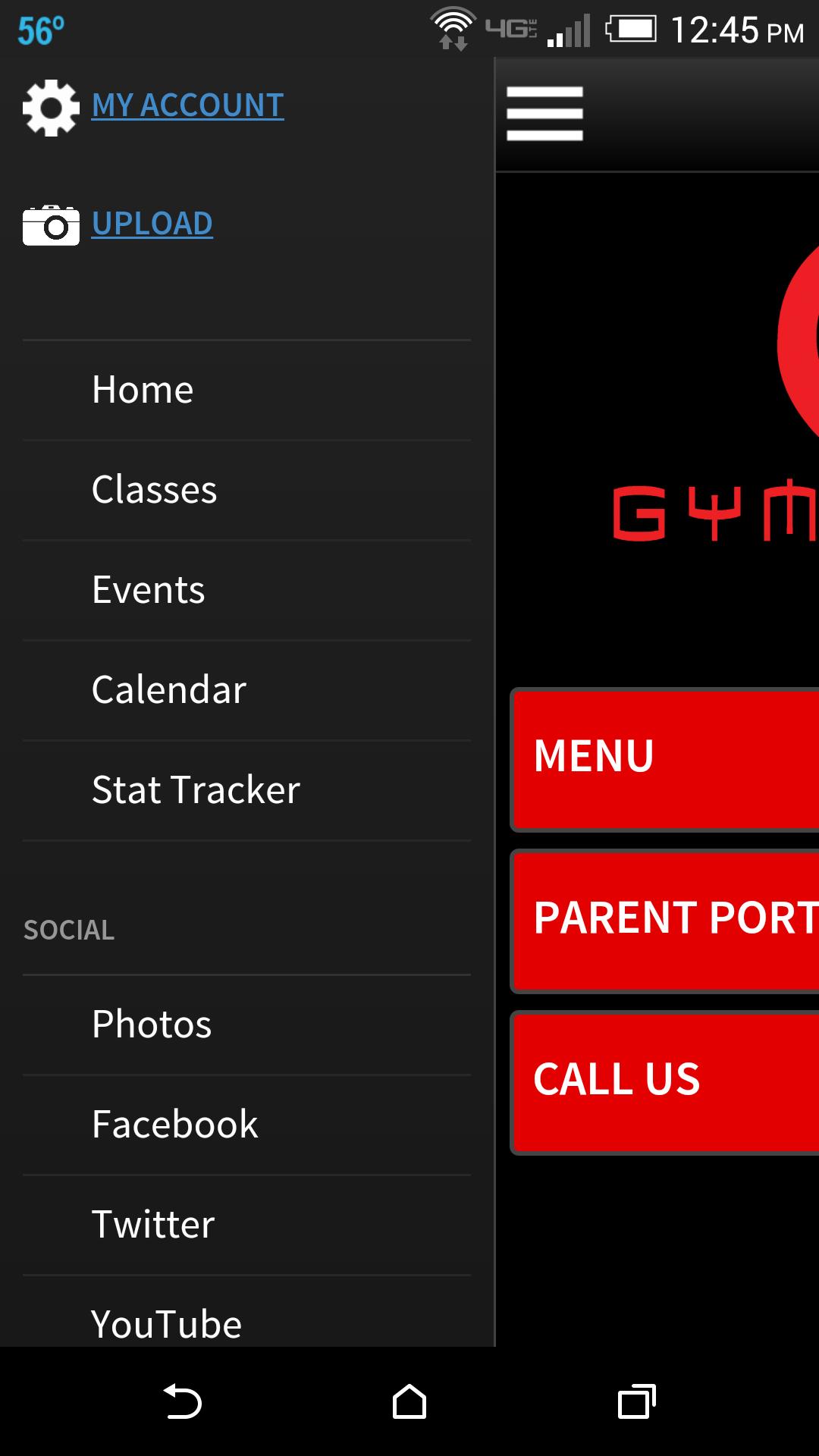Open the hamburger menu at top of main view
The image size is (819, 1456).
[544, 114]
